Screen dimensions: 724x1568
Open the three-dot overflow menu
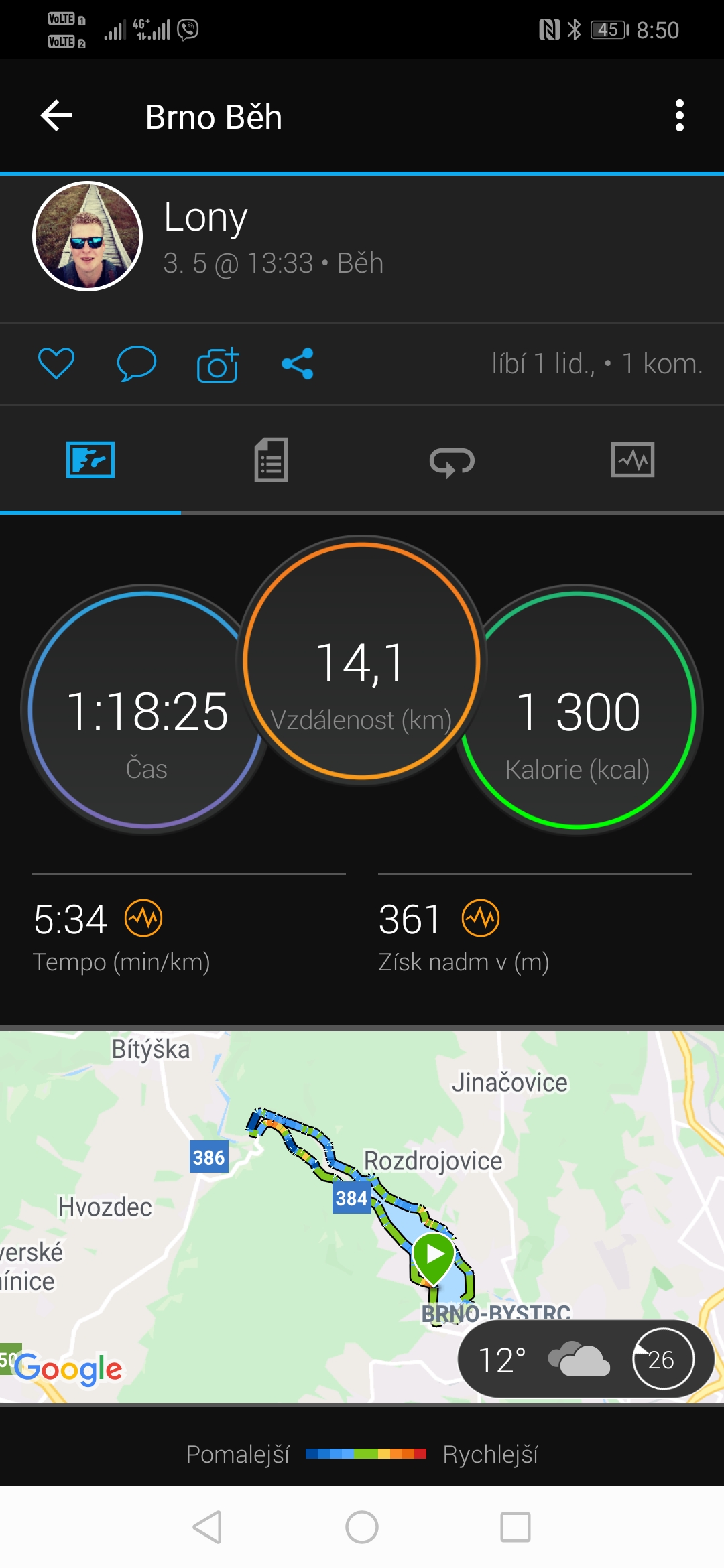click(x=680, y=116)
